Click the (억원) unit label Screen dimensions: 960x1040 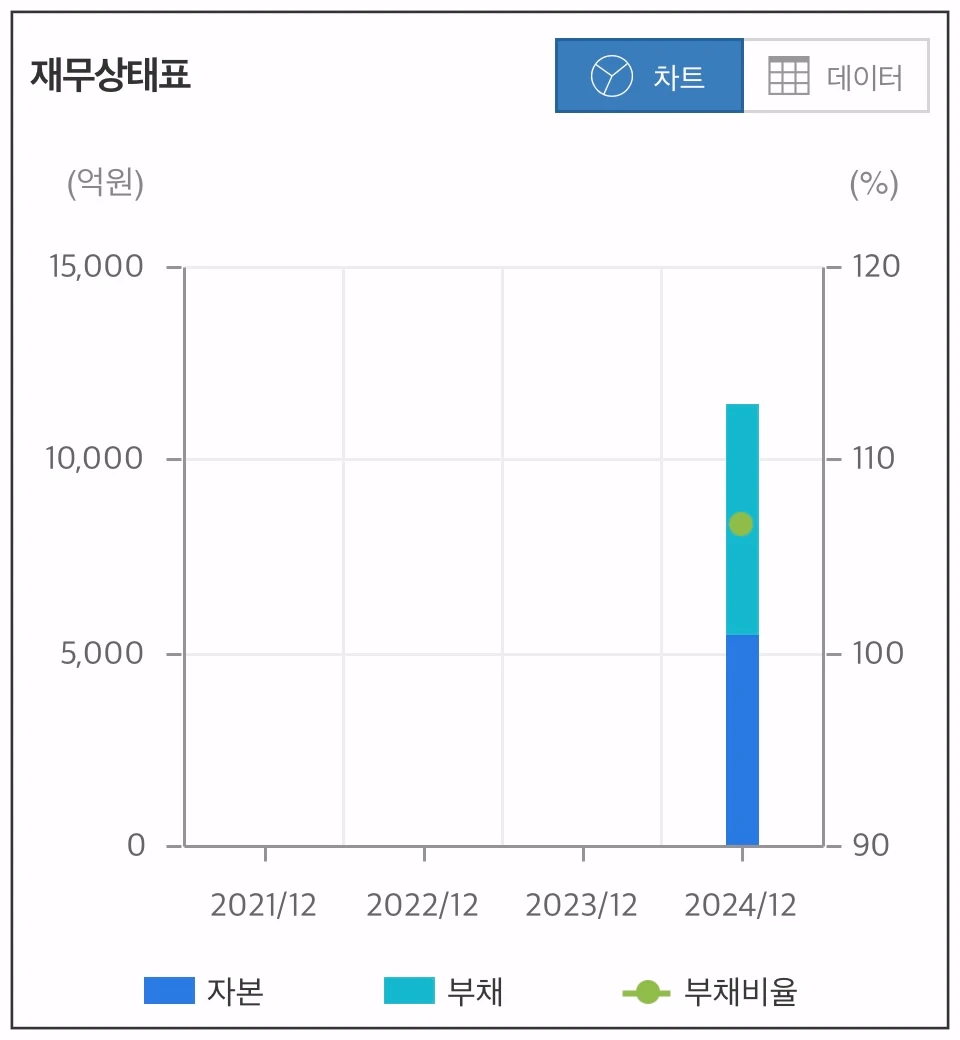click(102, 185)
